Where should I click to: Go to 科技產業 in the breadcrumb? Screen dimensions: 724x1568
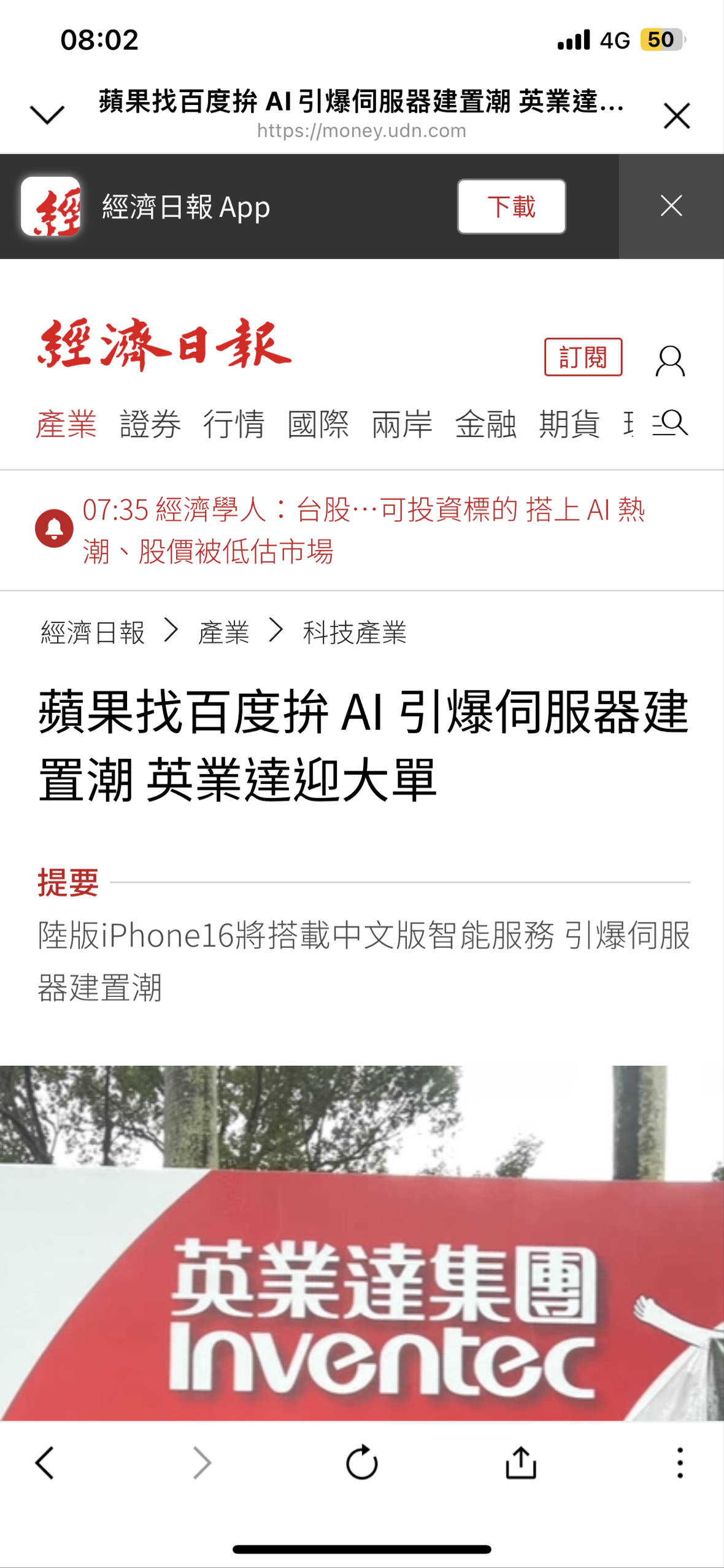pos(354,632)
